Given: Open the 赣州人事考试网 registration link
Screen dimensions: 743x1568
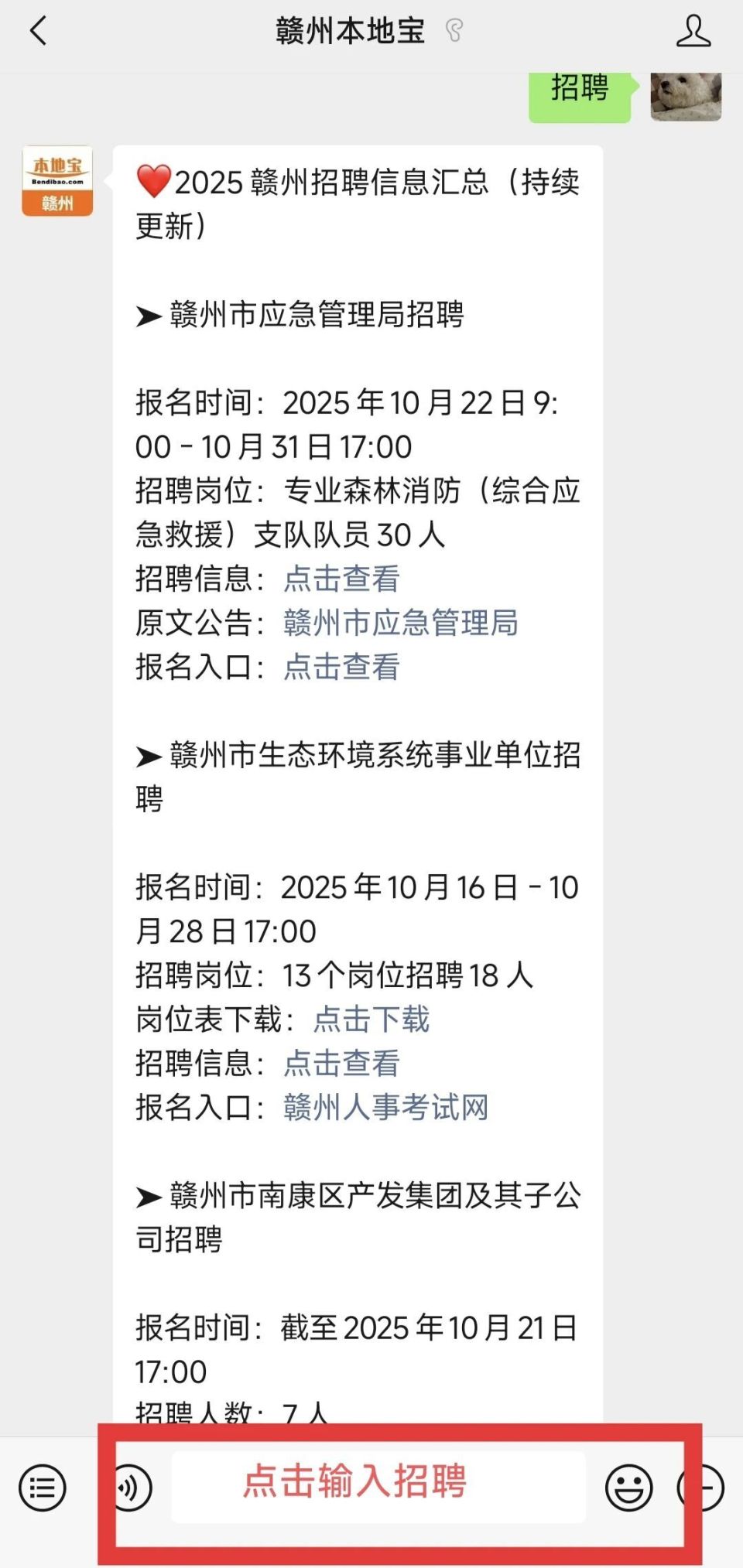Looking at the screenshot, I should point(384,1109).
